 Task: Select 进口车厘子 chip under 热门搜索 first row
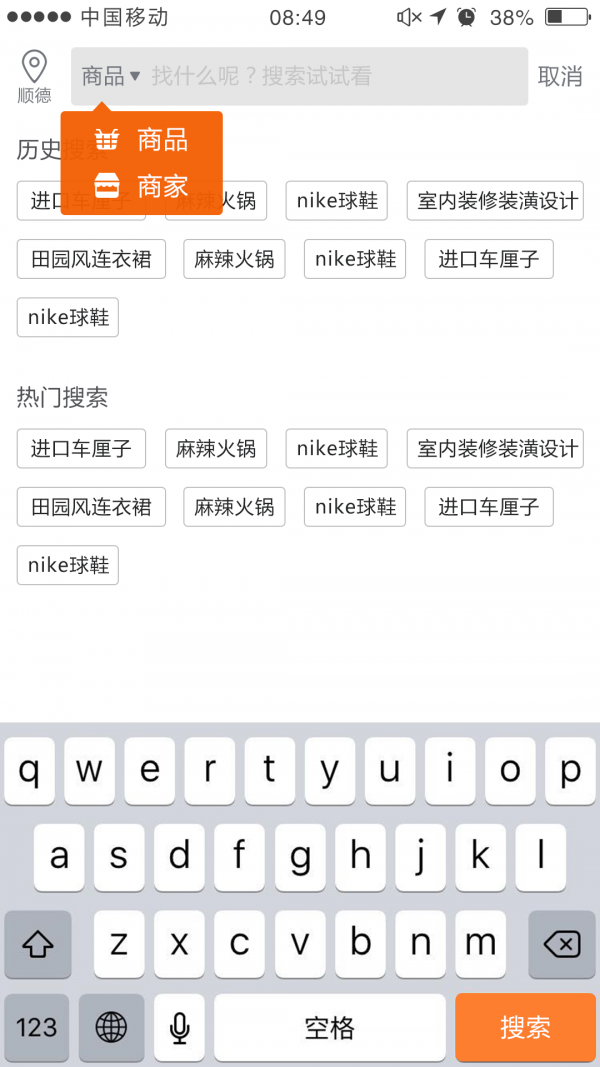(x=81, y=449)
